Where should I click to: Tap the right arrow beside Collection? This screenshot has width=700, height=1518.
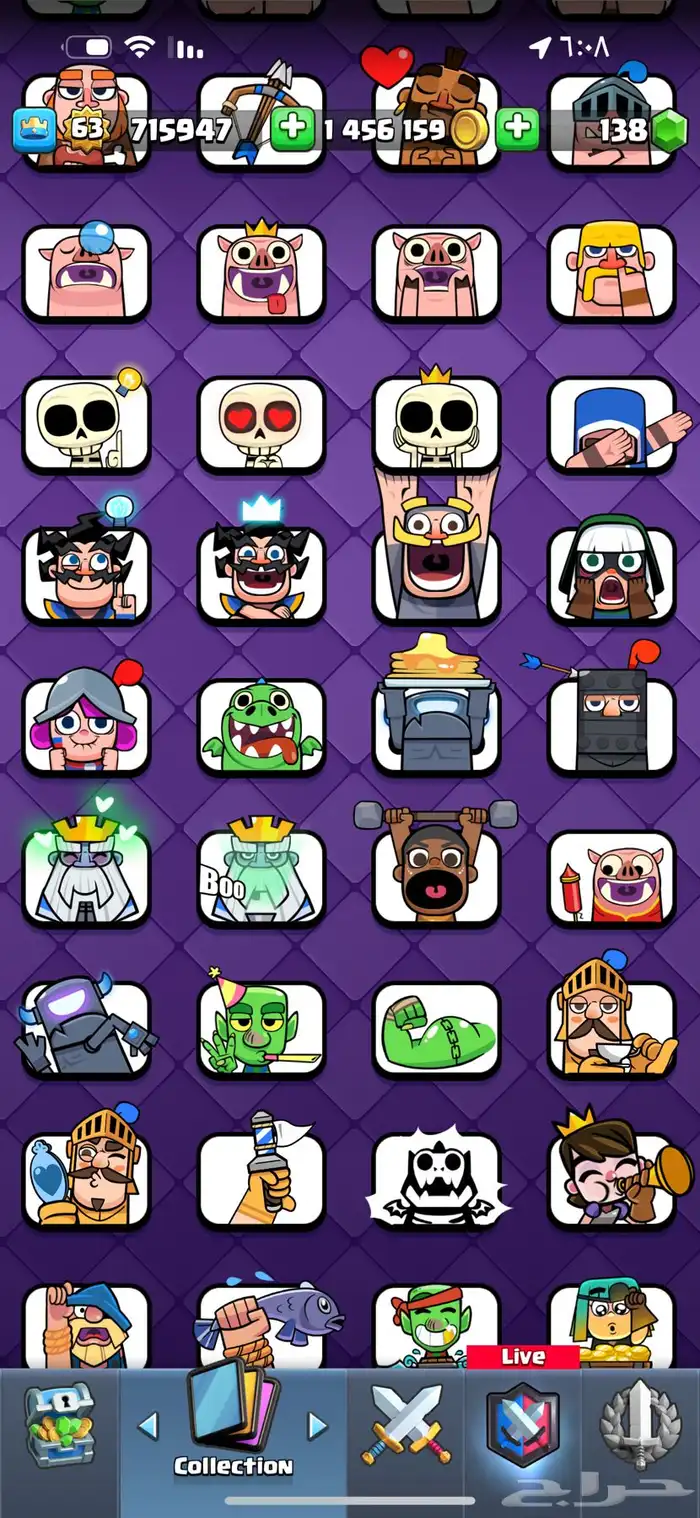pos(317,1425)
